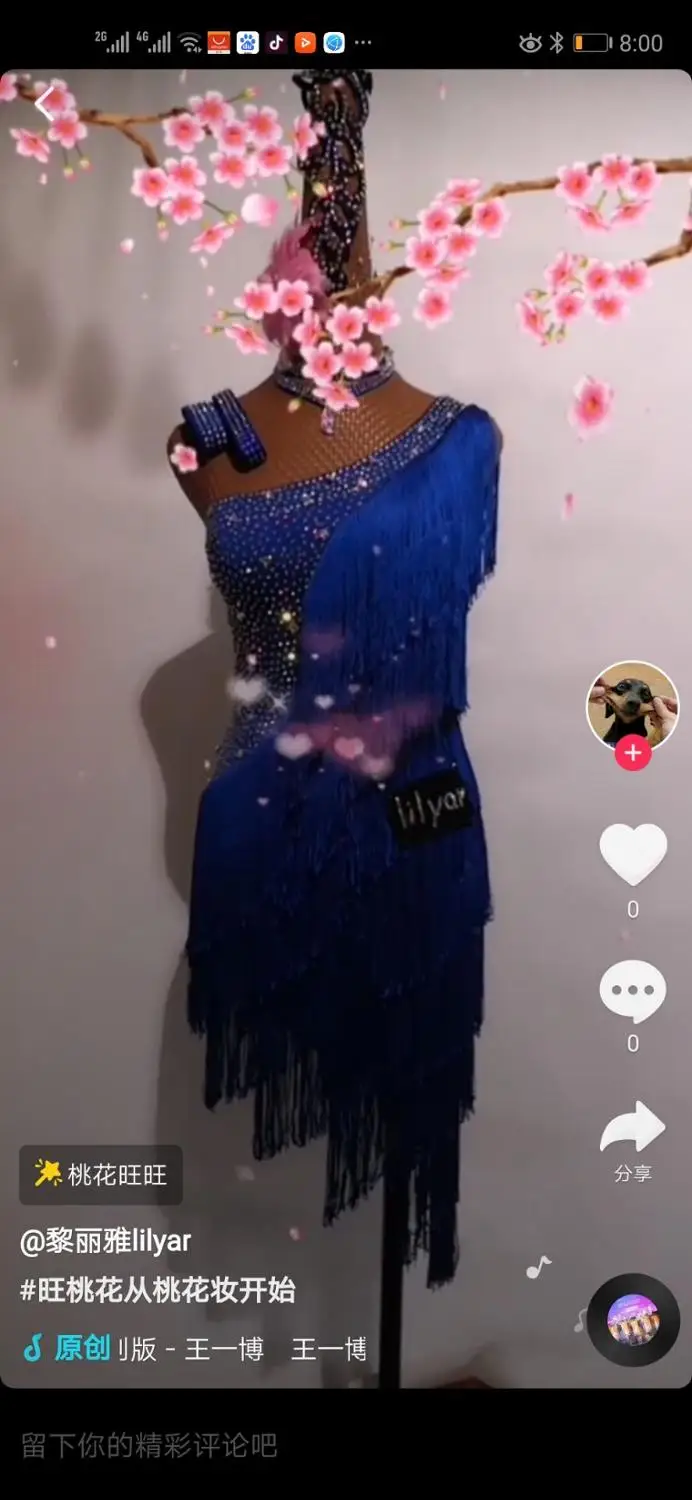Open the comments bubble

pos(632,991)
